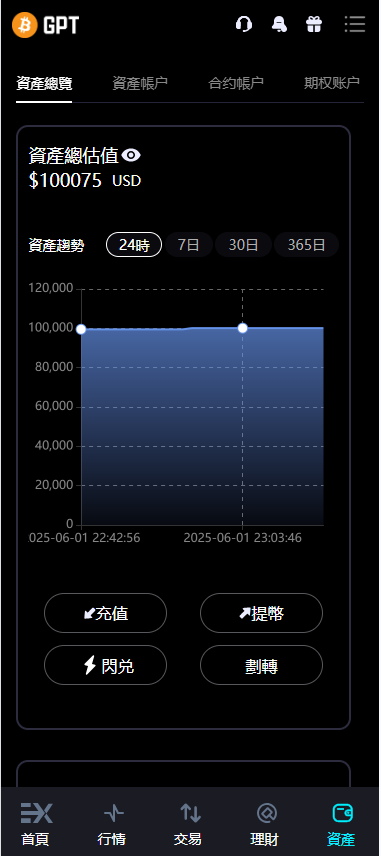Select the 365日 trend range
381x856 pixels.
click(306, 245)
